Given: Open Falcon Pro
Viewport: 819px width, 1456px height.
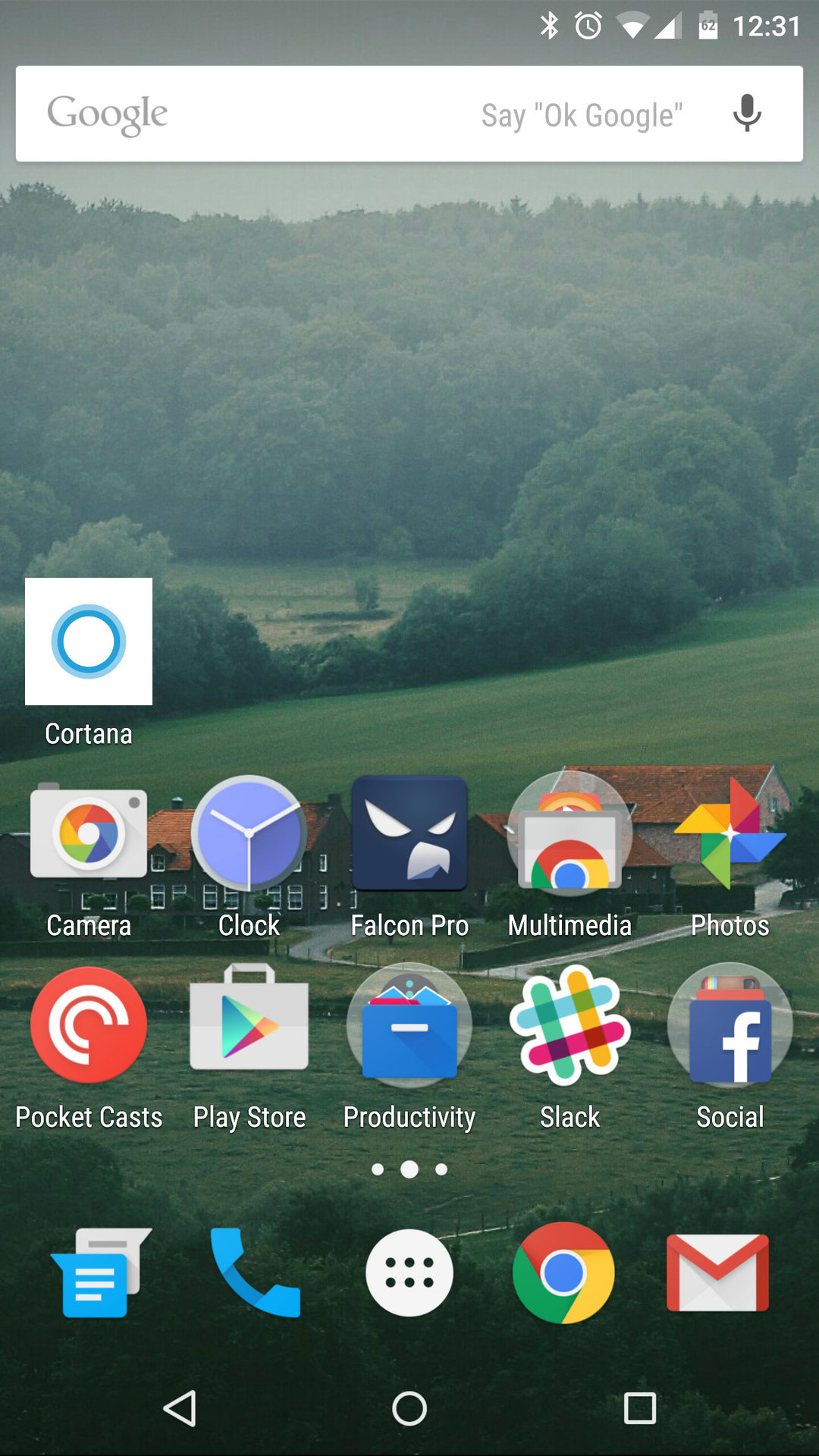Looking at the screenshot, I should point(409,834).
